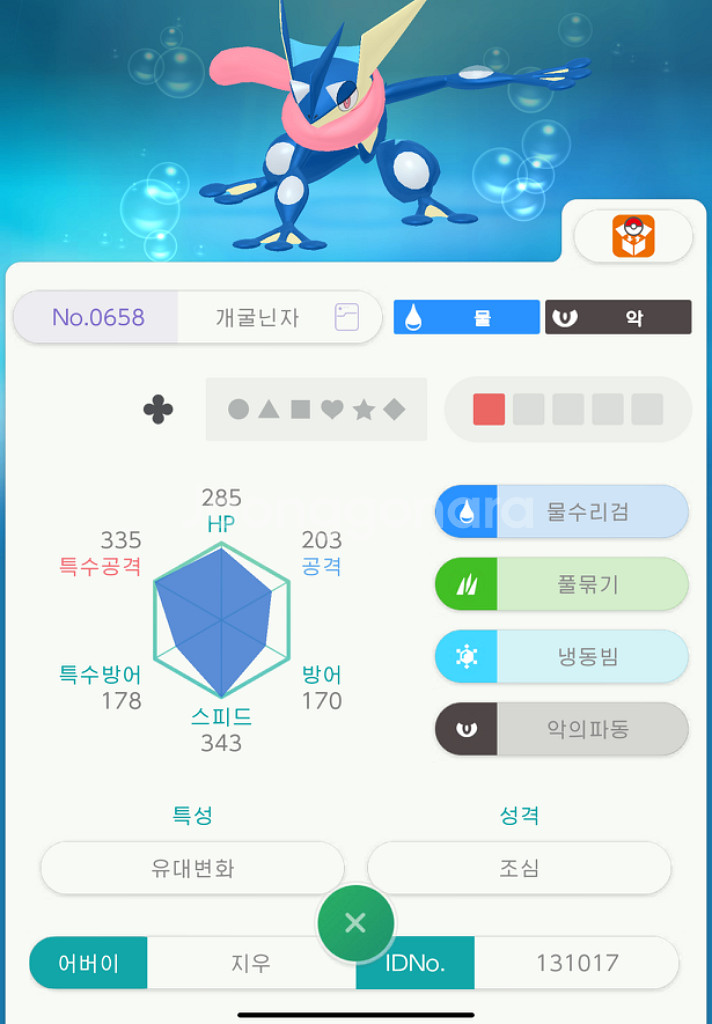Select the 악 type badge
The height and width of the screenshot is (1024, 712).
click(x=618, y=317)
